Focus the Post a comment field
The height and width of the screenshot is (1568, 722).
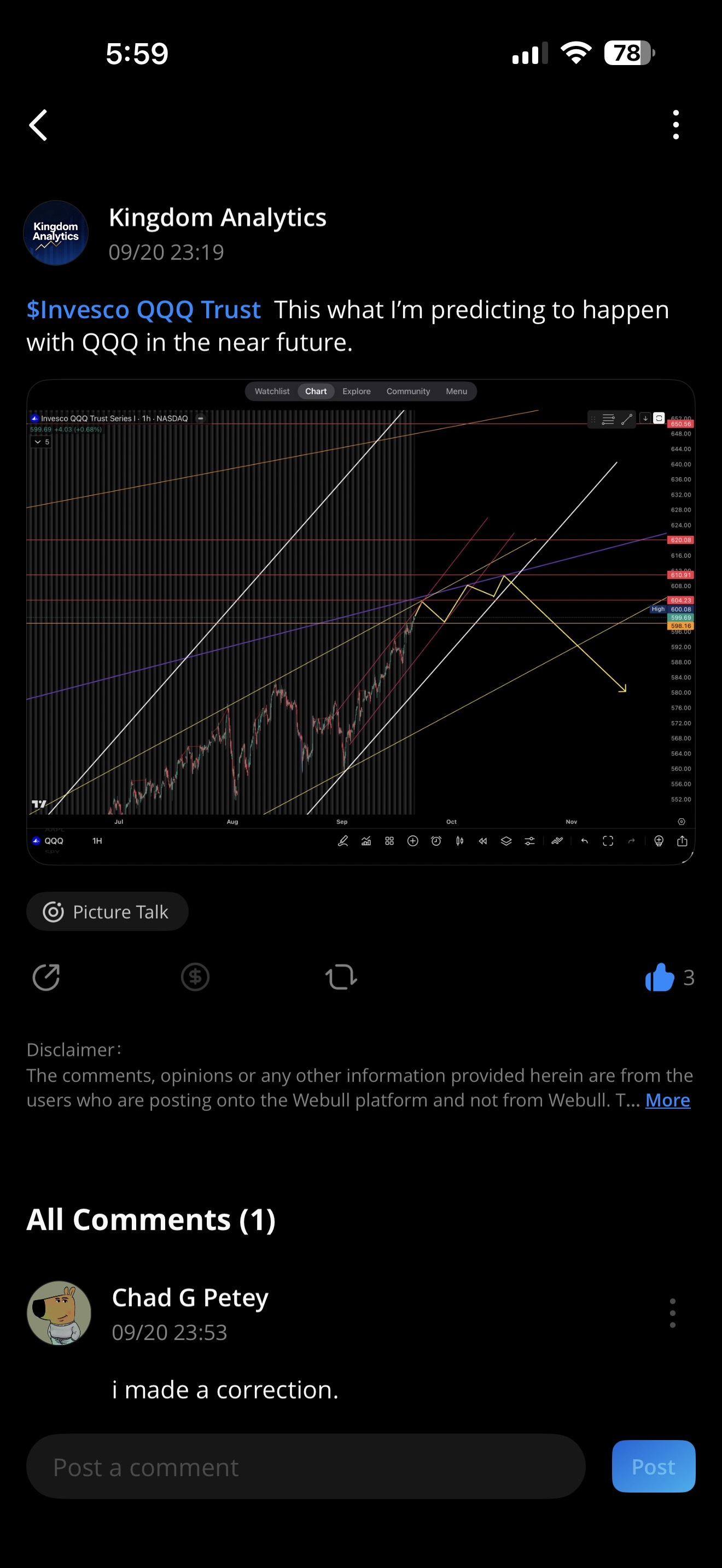(x=306, y=1467)
